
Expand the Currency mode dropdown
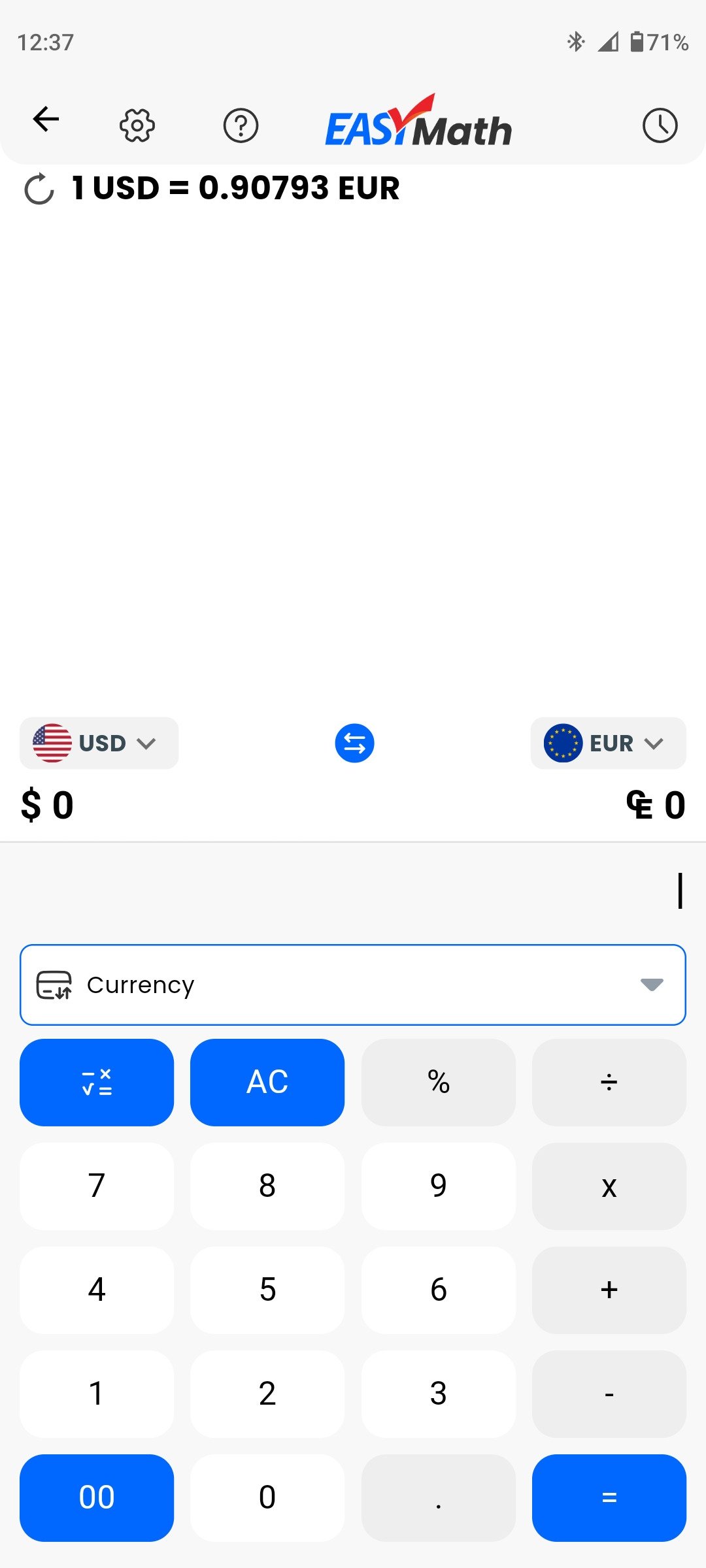coord(353,985)
